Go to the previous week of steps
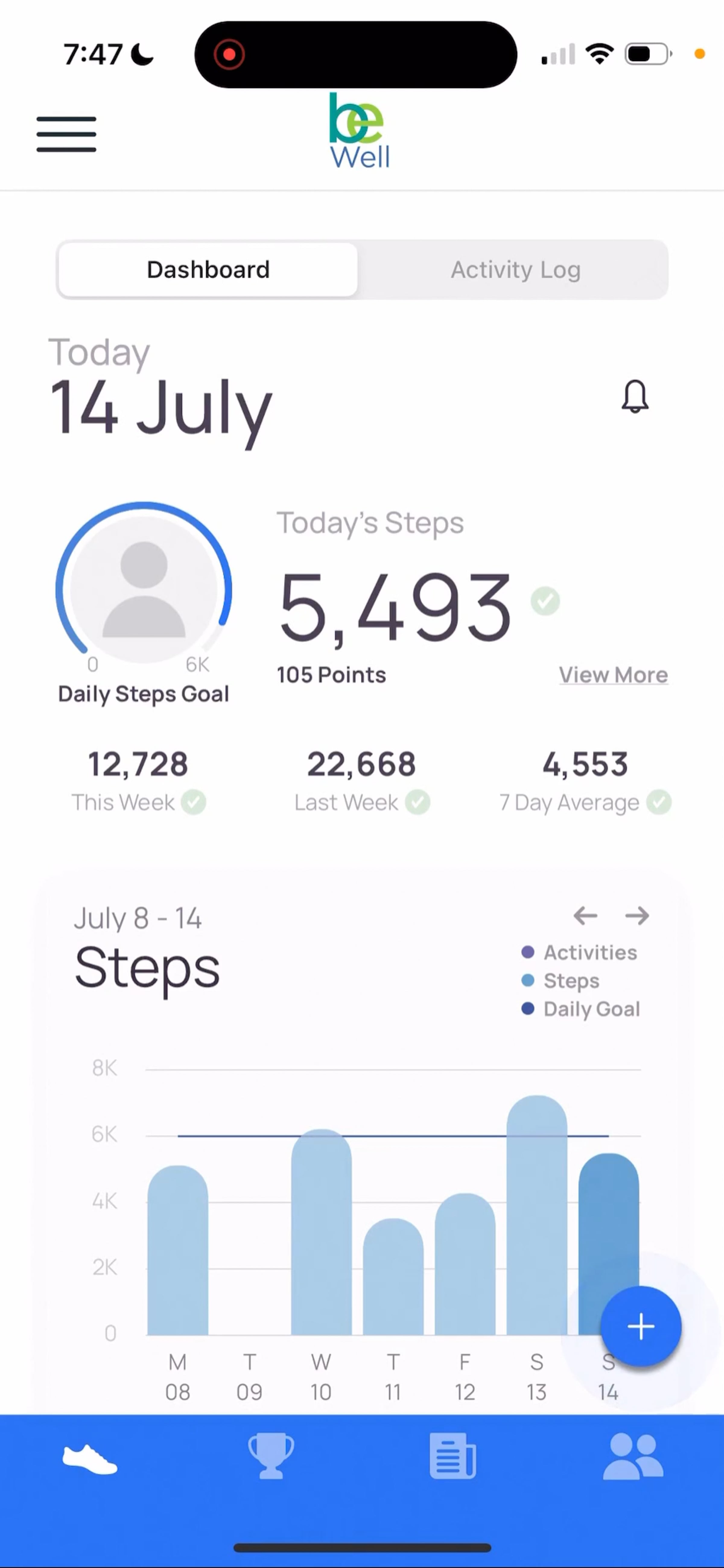Viewport: 724px width, 1568px height. coord(585,915)
